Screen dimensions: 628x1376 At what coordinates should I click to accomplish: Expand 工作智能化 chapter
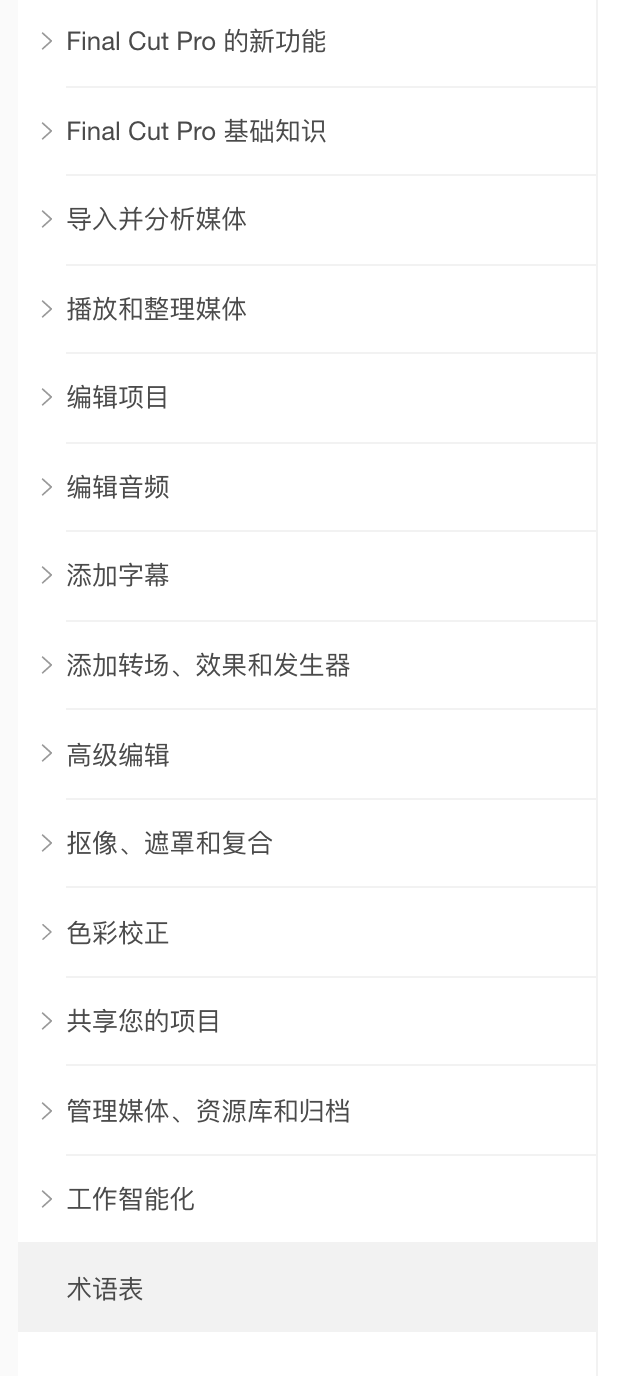[46, 1199]
